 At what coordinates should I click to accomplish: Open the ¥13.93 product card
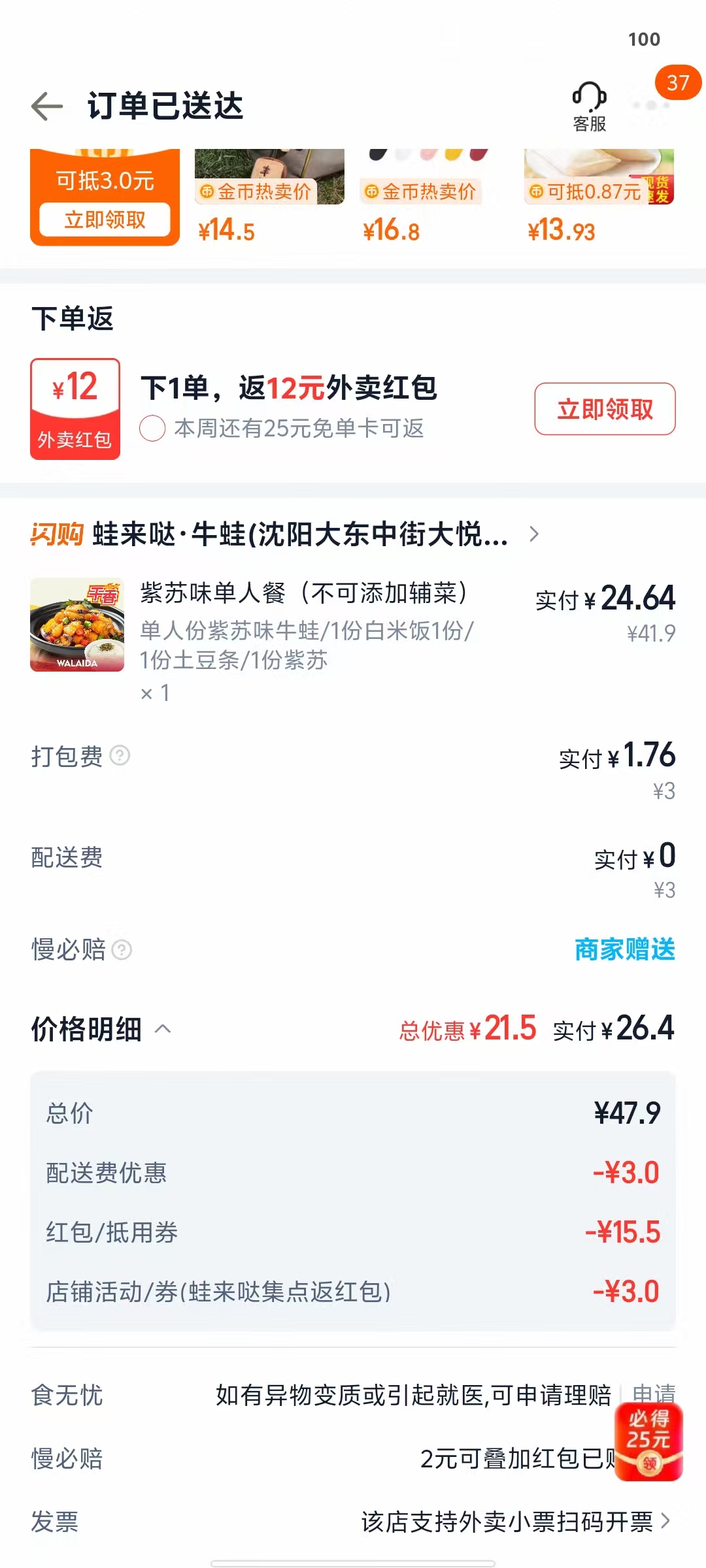pyautogui.click(x=598, y=196)
